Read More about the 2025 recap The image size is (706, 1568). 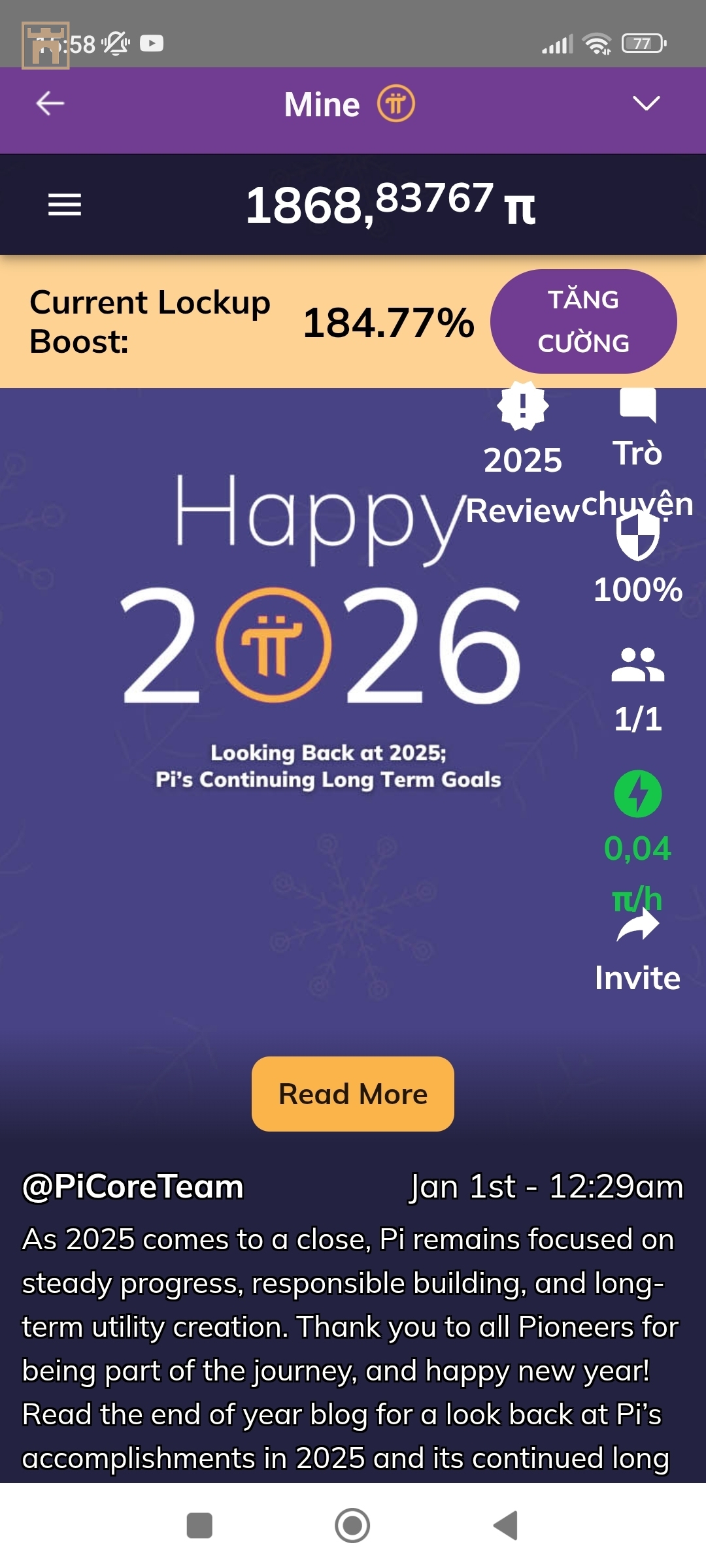pyautogui.click(x=353, y=1094)
